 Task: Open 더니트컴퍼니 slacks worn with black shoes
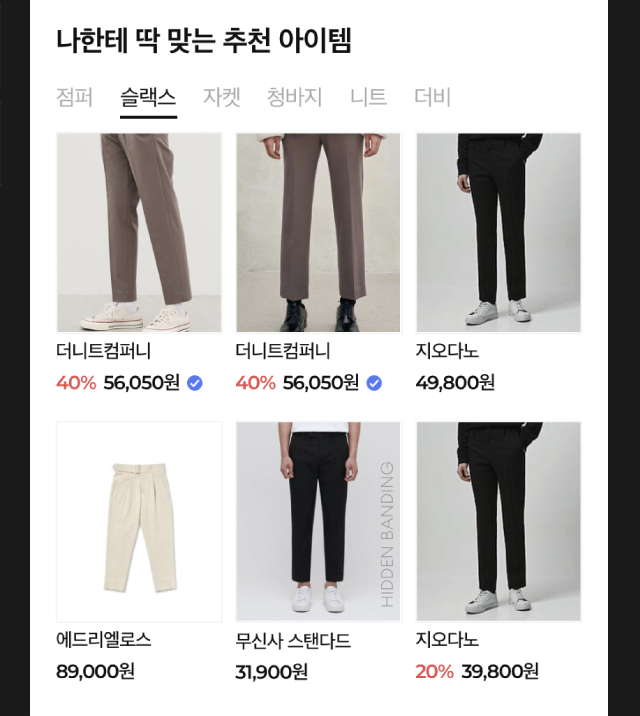318,232
